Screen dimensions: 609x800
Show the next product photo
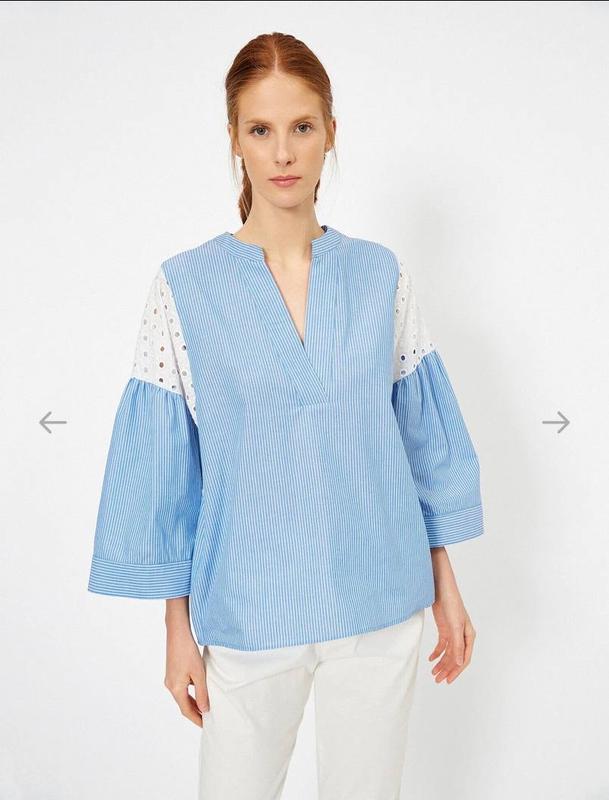[556, 422]
